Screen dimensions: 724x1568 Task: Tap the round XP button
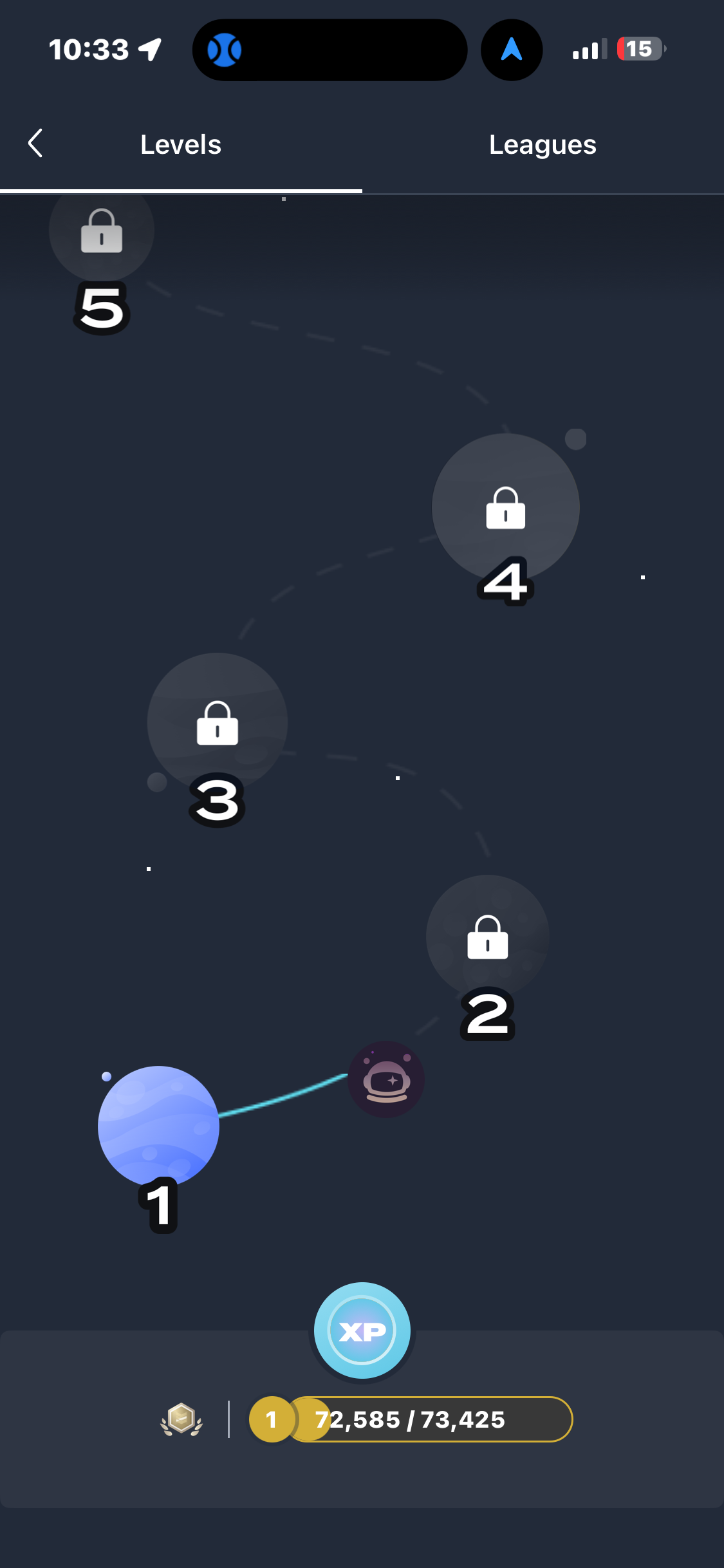[x=362, y=1330]
